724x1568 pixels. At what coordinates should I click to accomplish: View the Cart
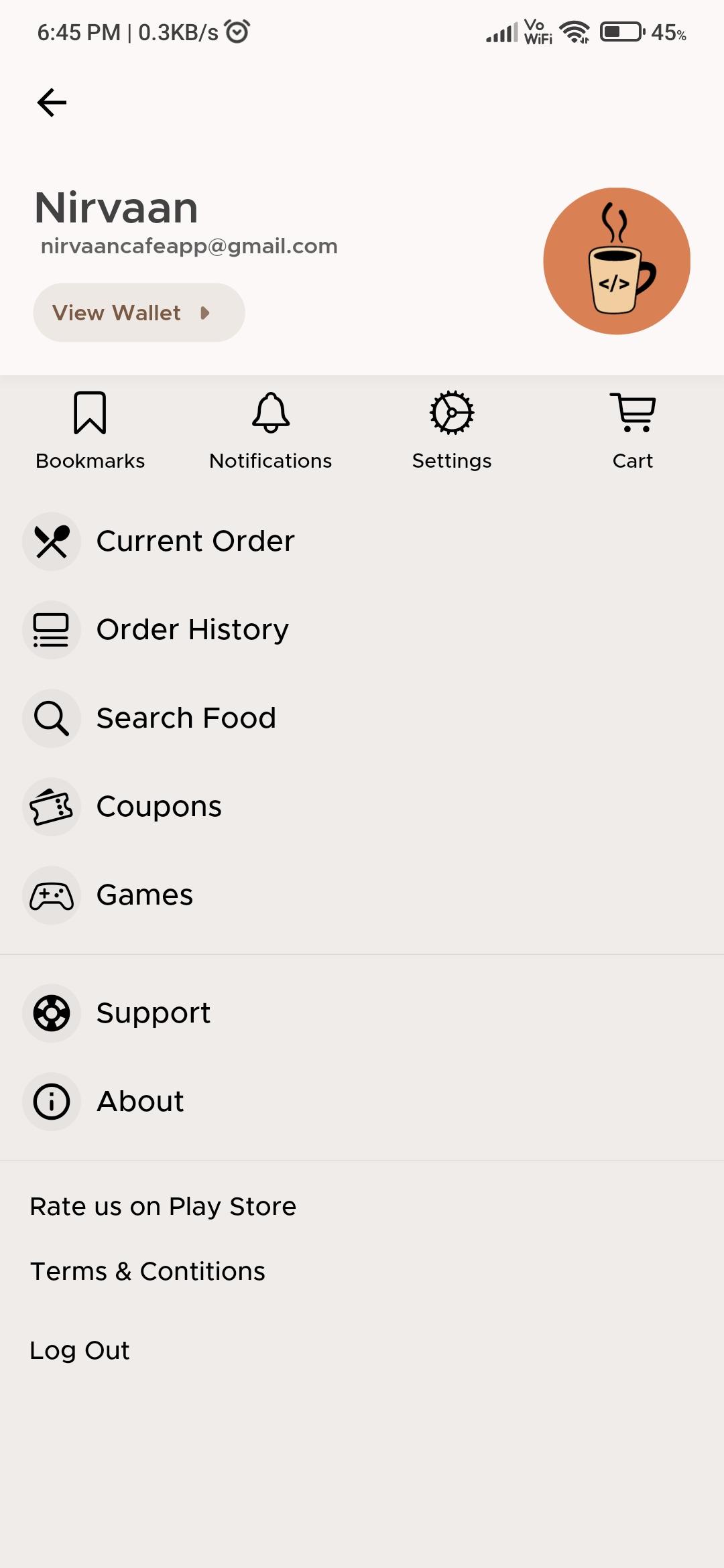click(x=632, y=431)
